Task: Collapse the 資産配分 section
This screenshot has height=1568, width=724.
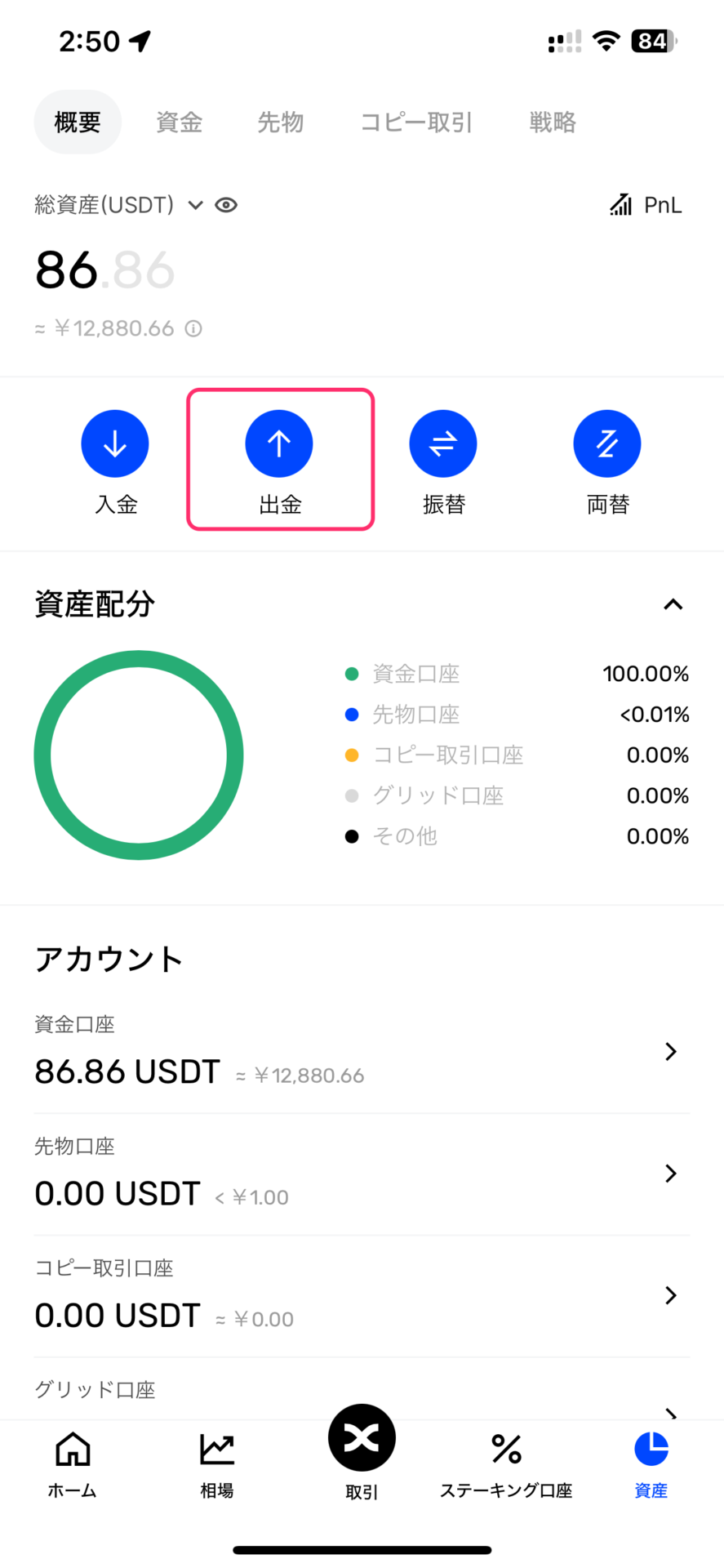Action: pos(673,604)
